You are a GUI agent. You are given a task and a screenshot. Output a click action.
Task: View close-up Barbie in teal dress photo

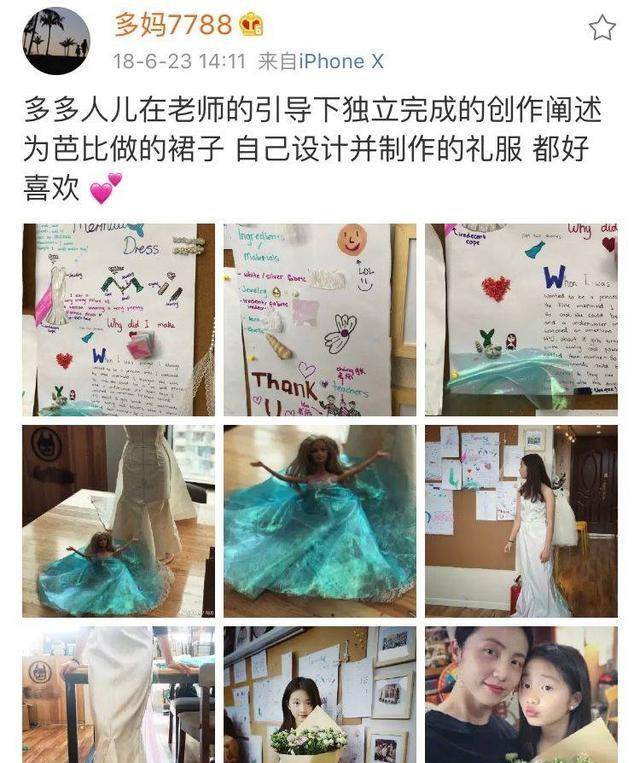pos(319,520)
